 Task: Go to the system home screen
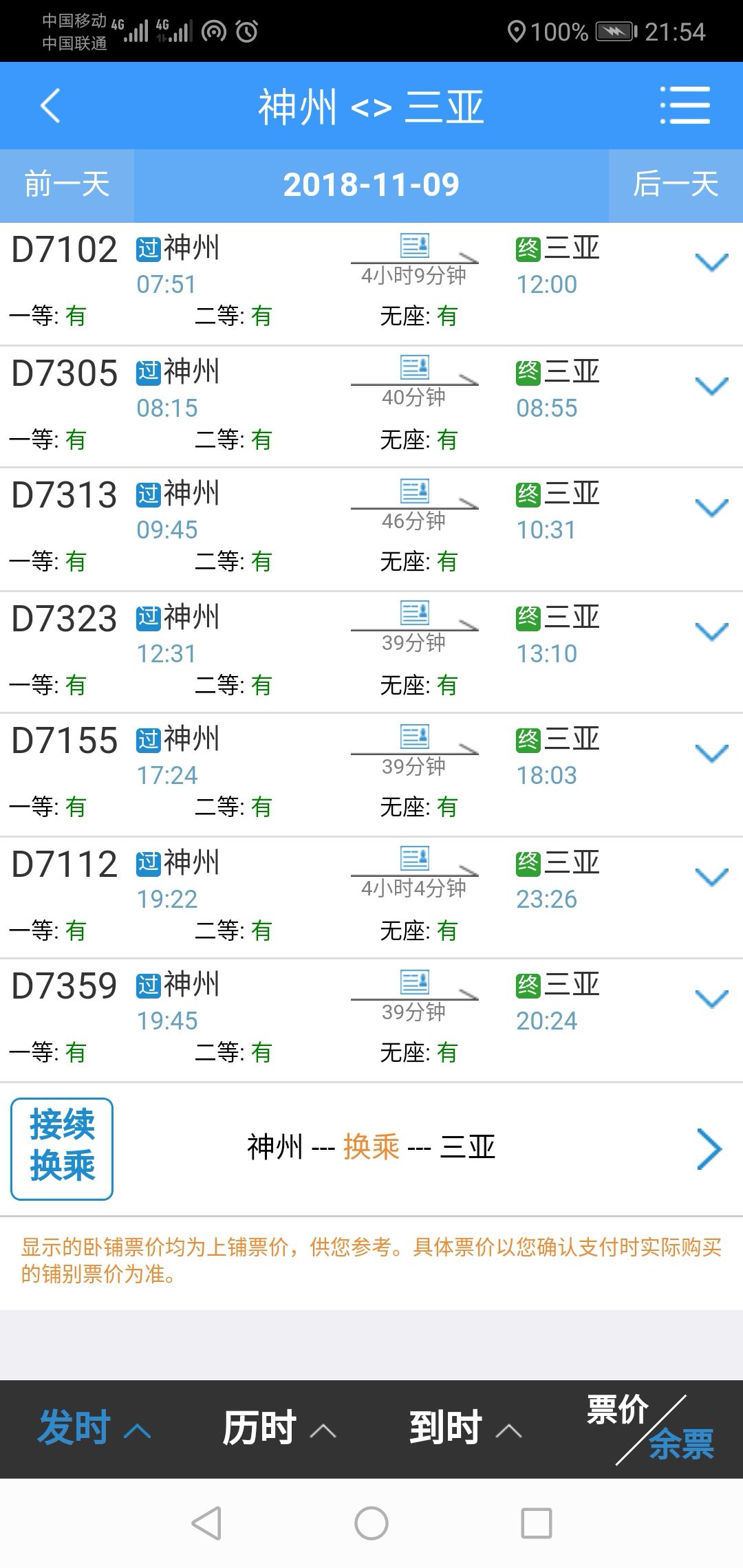coord(371,1523)
